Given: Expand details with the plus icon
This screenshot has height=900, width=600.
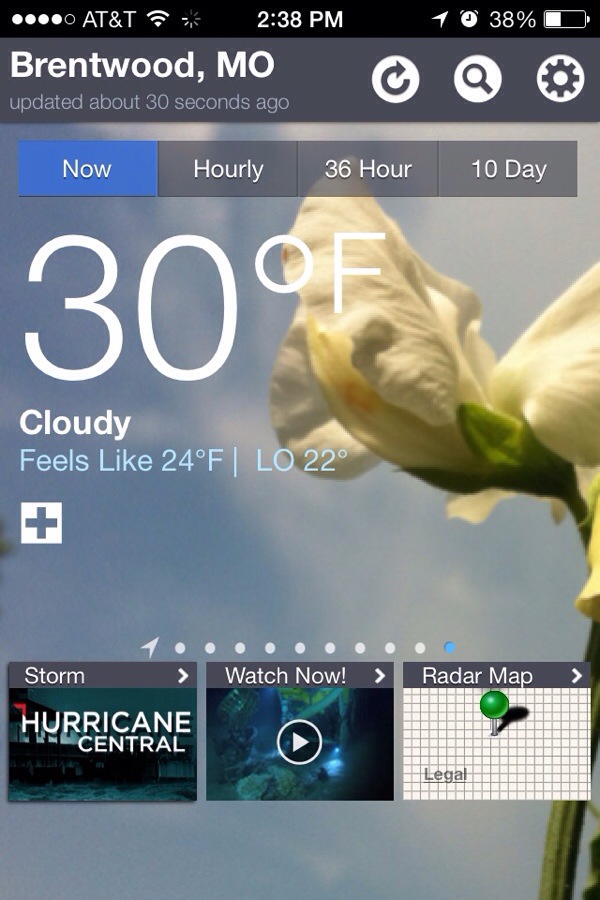Looking at the screenshot, I should pyautogui.click(x=41, y=522).
